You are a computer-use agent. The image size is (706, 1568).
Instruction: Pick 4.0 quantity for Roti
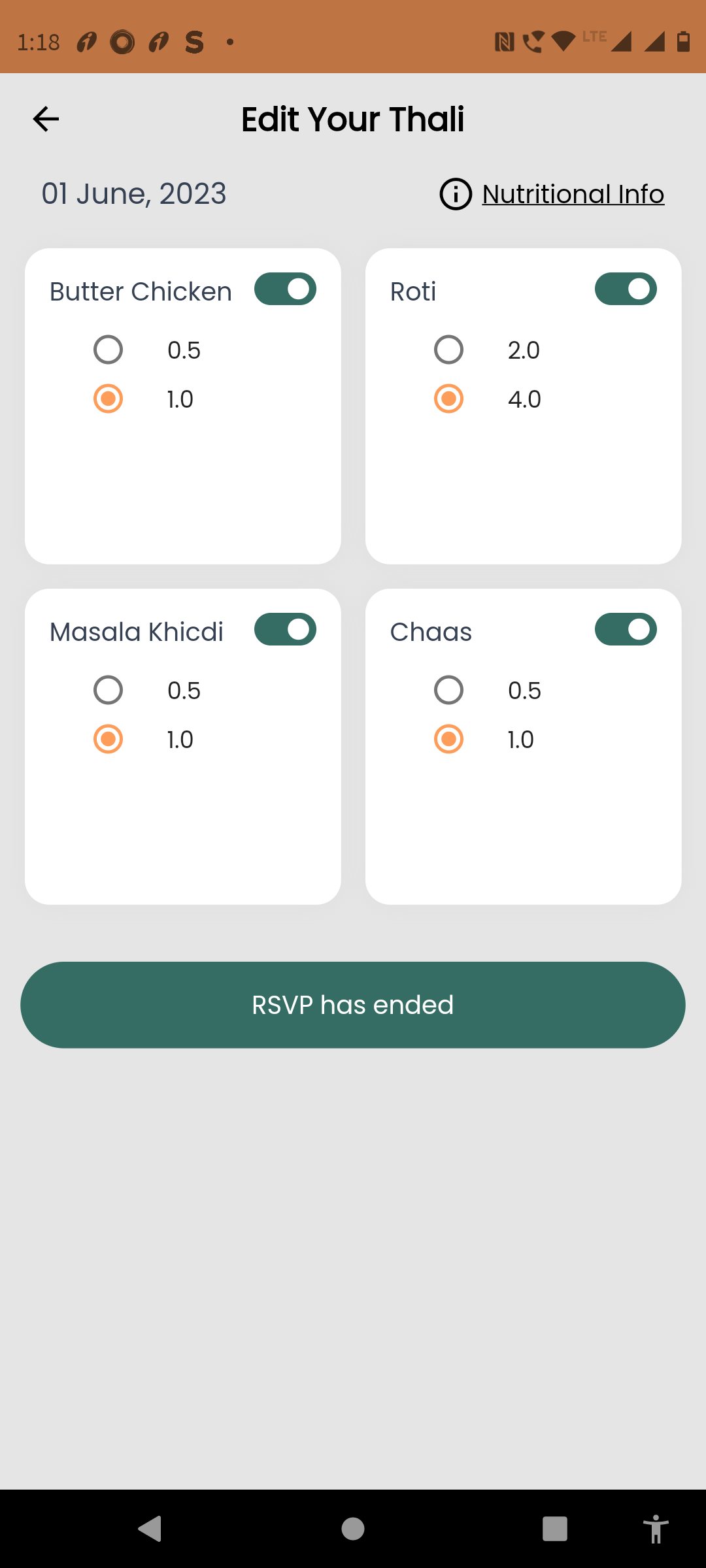click(x=448, y=399)
